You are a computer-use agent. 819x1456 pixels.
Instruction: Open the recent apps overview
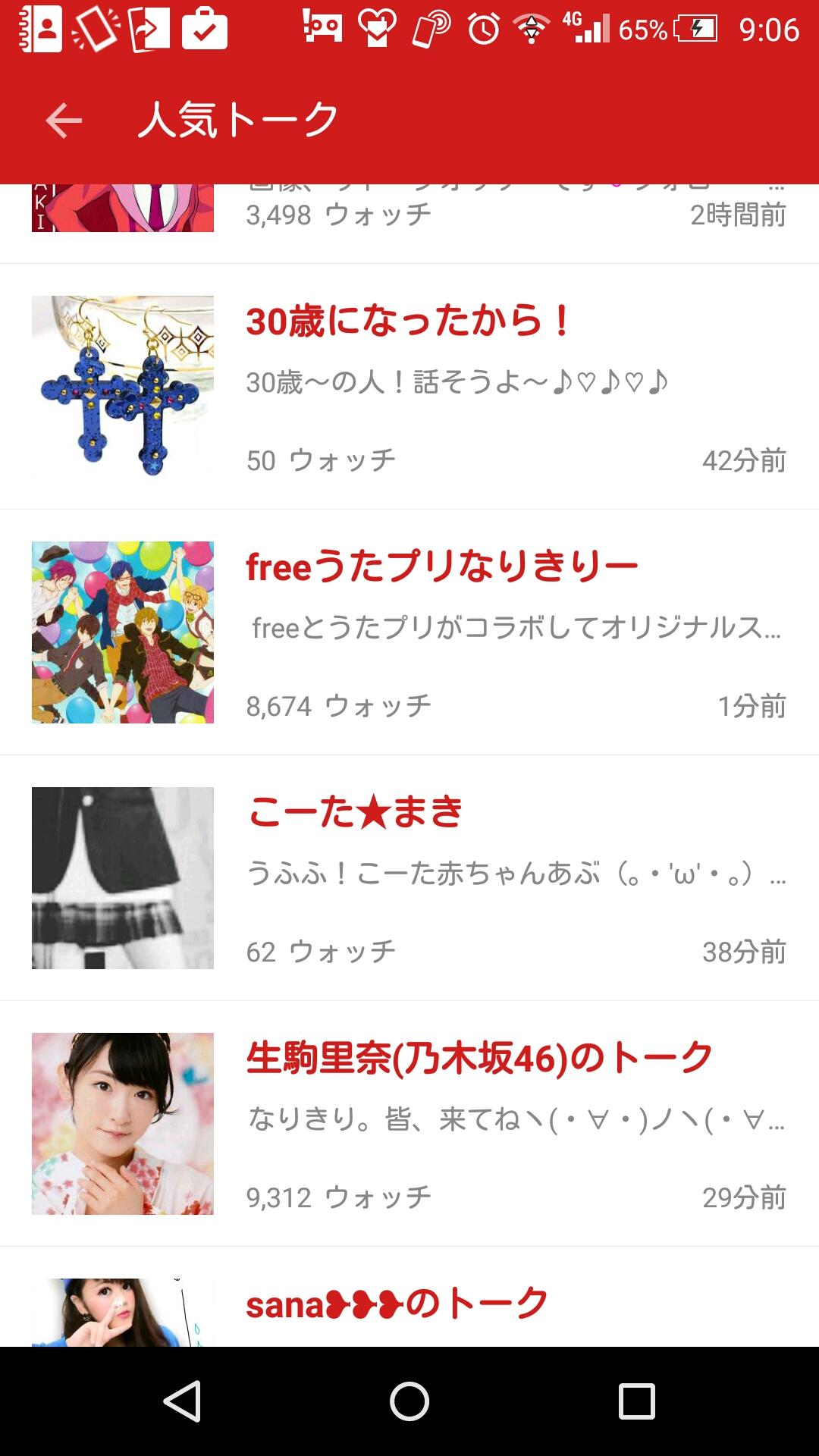[636, 1401]
